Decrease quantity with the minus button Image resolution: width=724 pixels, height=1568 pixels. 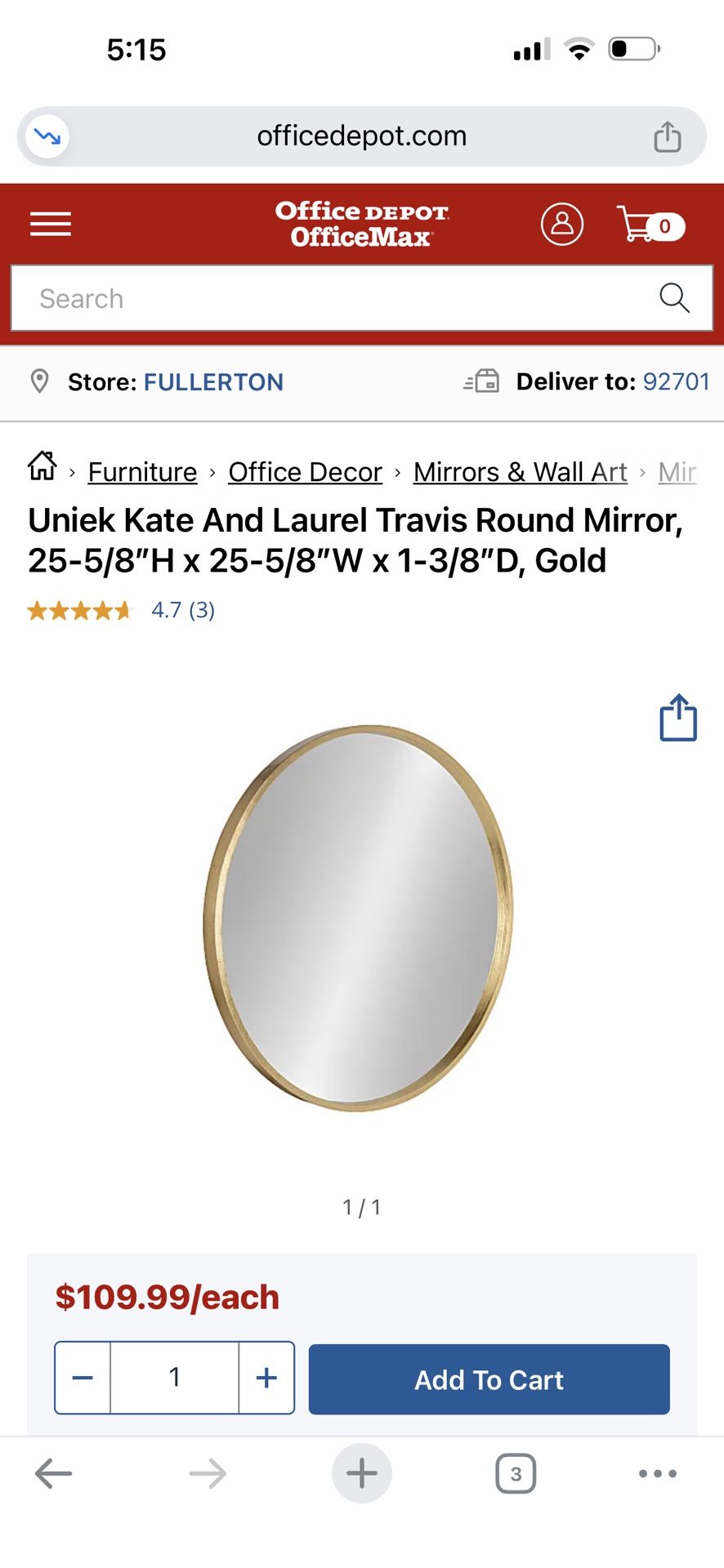pyautogui.click(x=83, y=1378)
